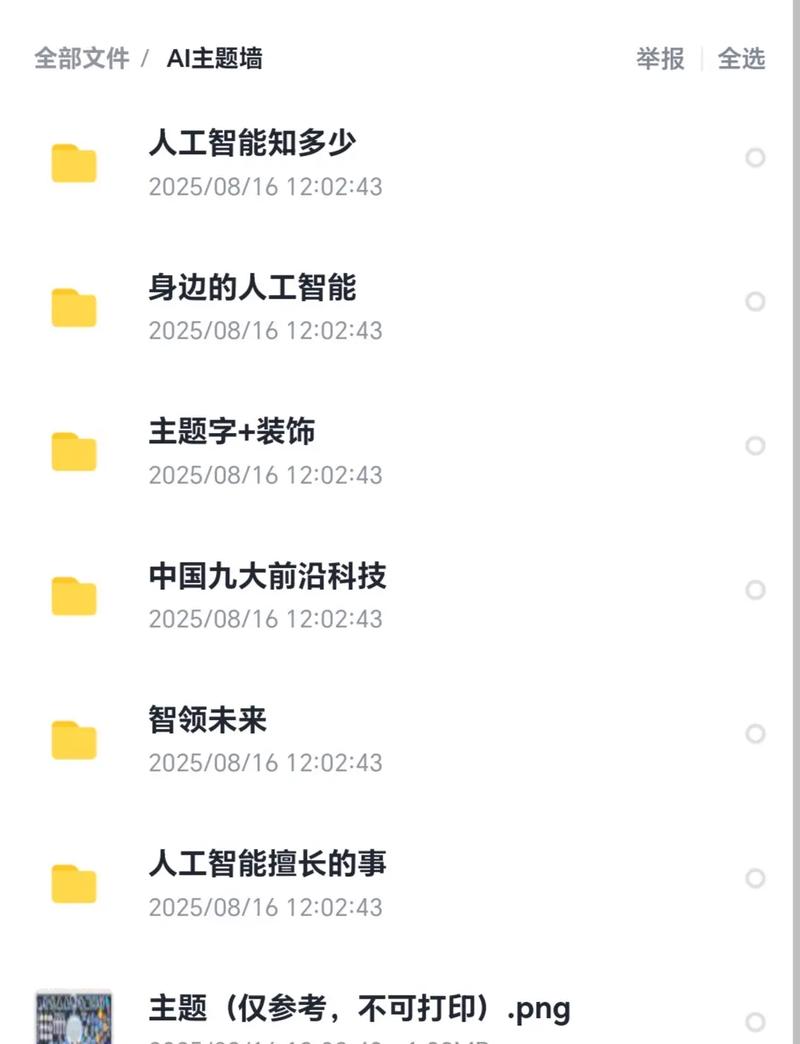Viewport: 800px width, 1044px height.
Task: Select the circle next to 人工智能擅长的事
Action: (755, 877)
